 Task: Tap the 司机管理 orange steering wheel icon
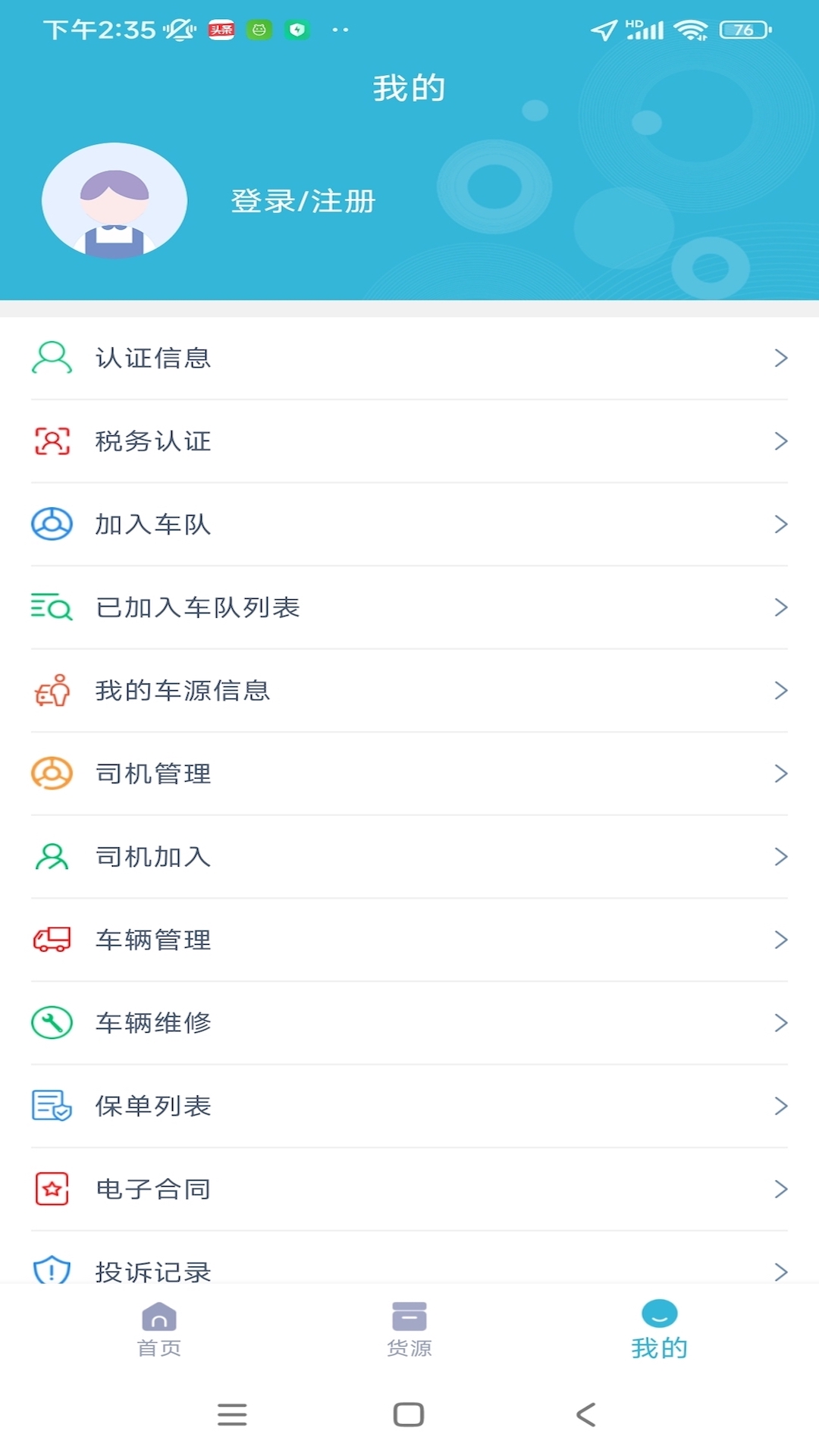click(x=50, y=773)
